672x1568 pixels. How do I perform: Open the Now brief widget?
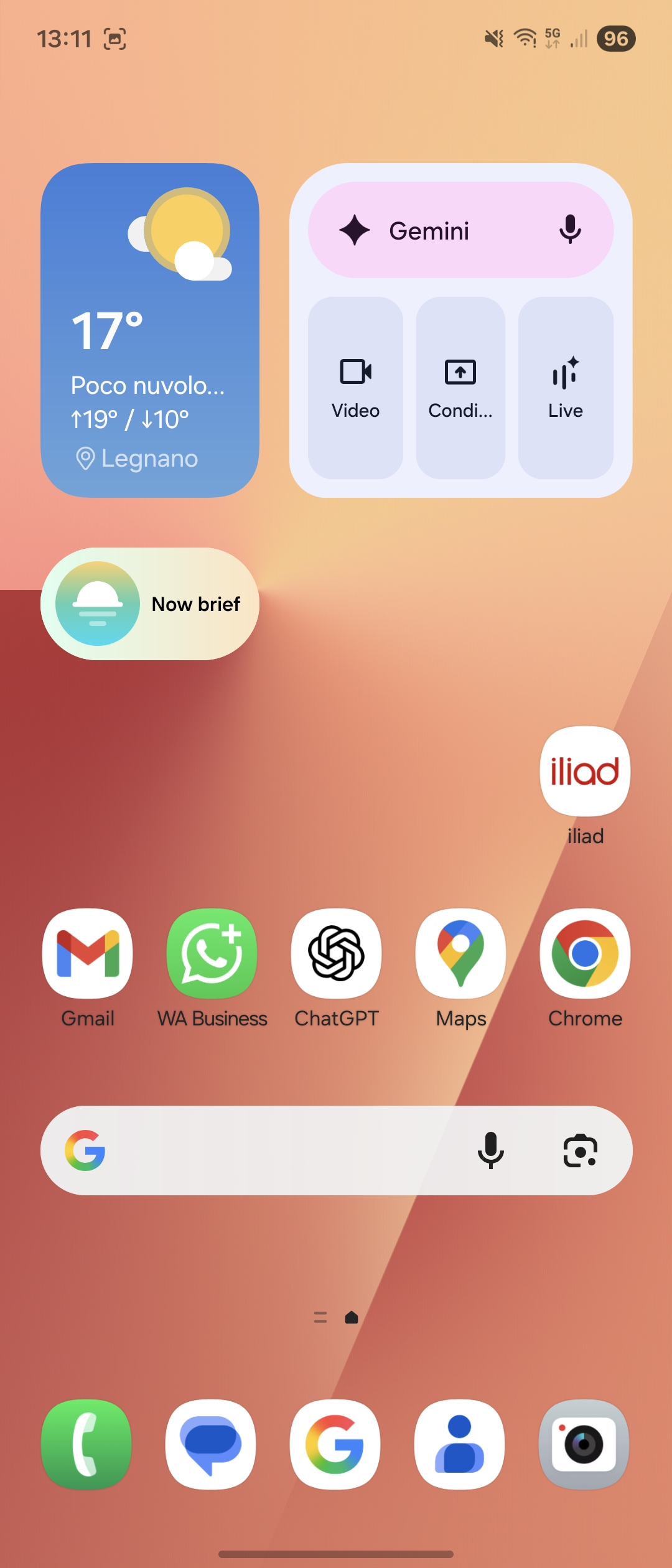click(x=149, y=604)
